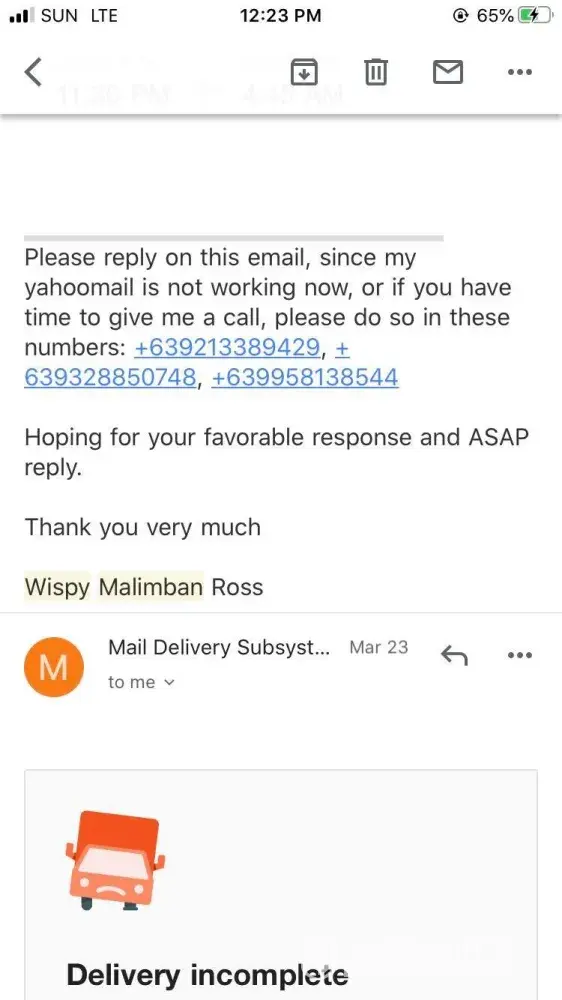This screenshot has width=562, height=1000.
Task: Go back to the inbox
Action: (x=33, y=71)
